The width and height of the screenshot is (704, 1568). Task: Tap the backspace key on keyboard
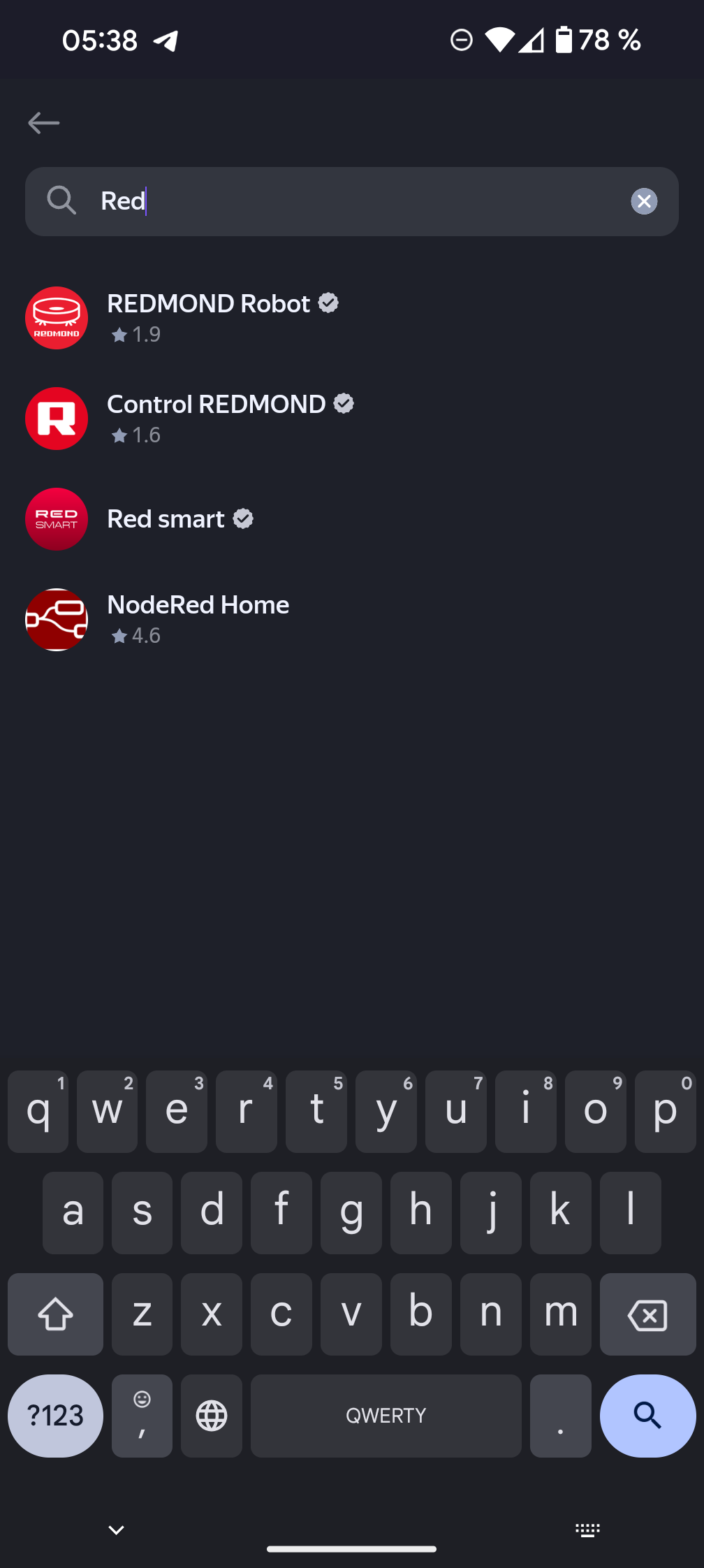[647, 1314]
